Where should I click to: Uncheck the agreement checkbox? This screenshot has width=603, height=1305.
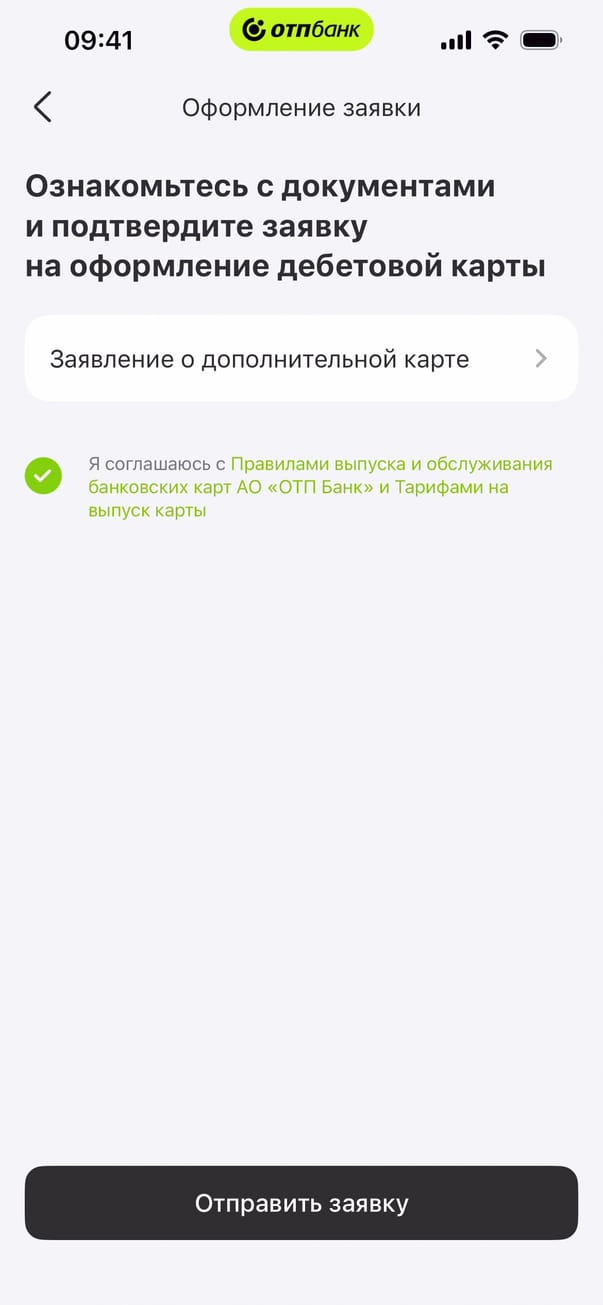point(43,476)
